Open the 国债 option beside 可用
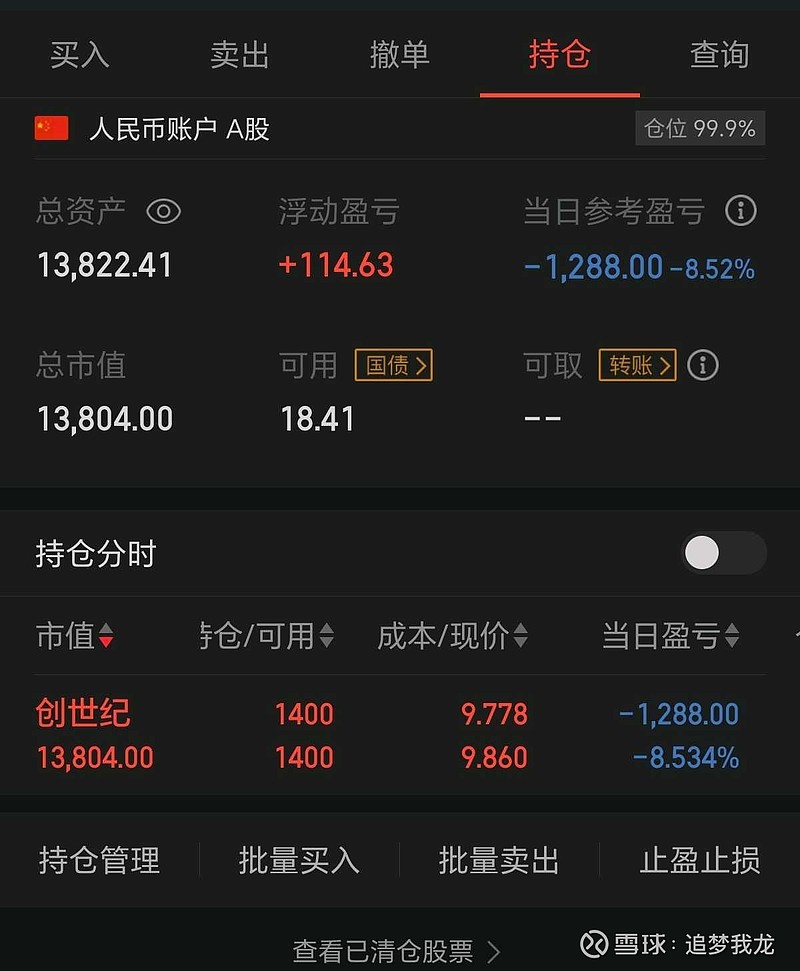 [393, 366]
